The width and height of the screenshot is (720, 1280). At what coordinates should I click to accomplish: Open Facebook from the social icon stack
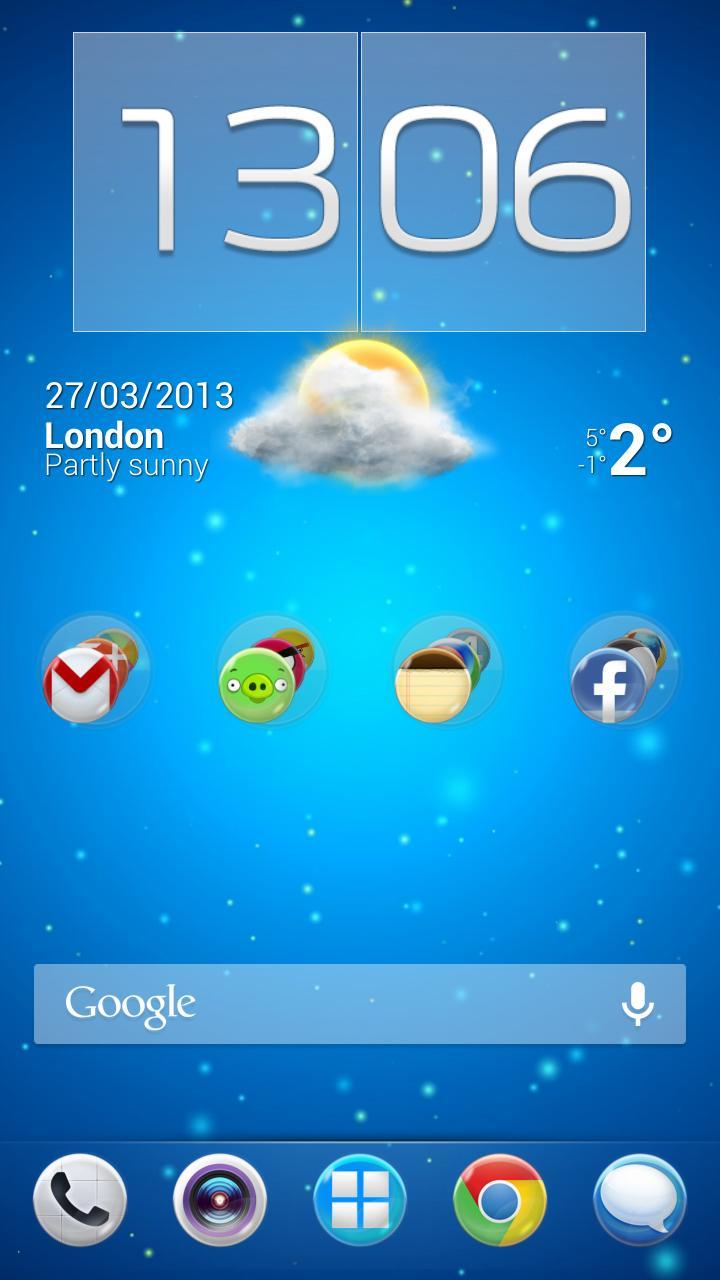pyautogui.click(x=610, y=683)
